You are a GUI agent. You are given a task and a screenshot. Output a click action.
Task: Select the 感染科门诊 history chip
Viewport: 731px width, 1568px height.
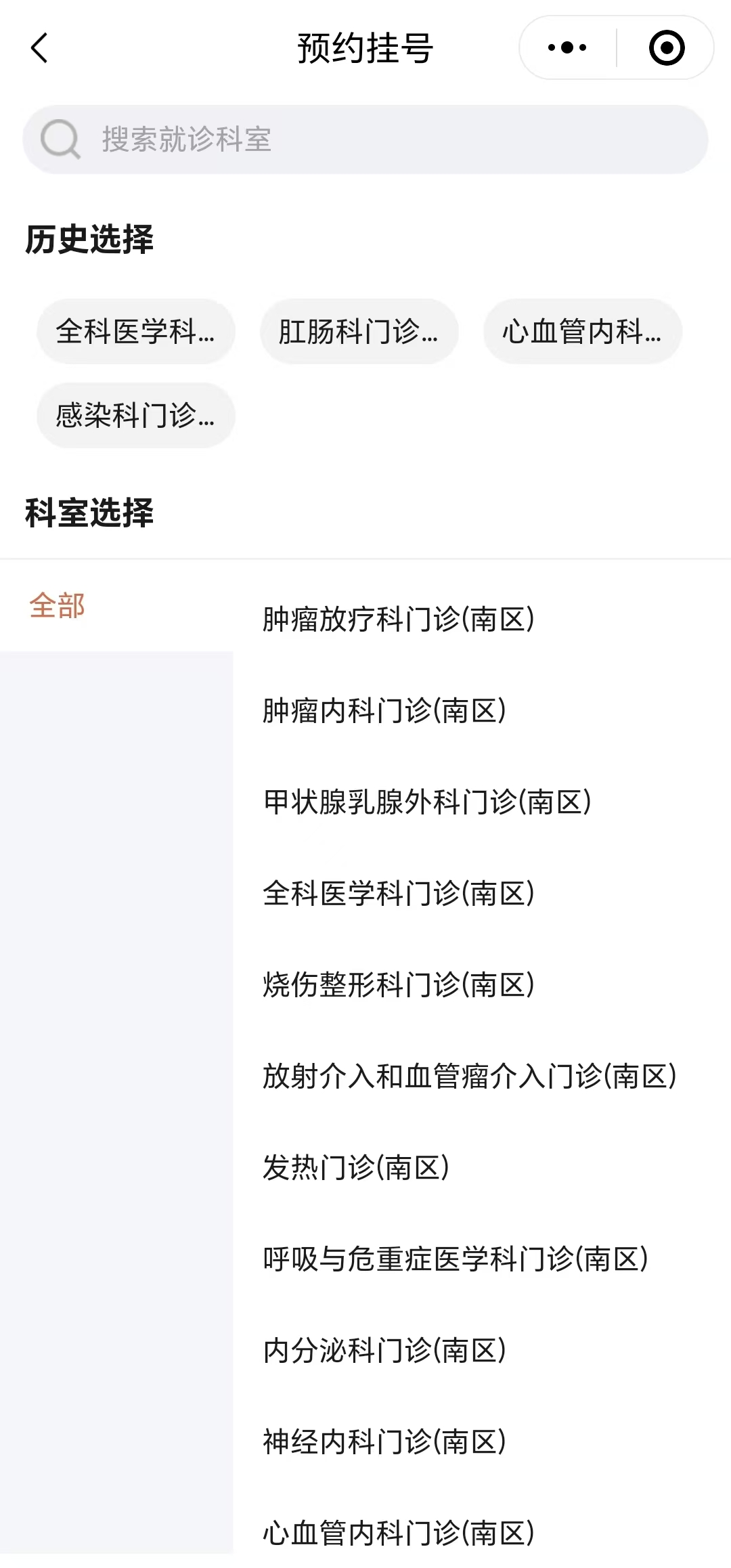pyautogui.click(x=136, y=415)
